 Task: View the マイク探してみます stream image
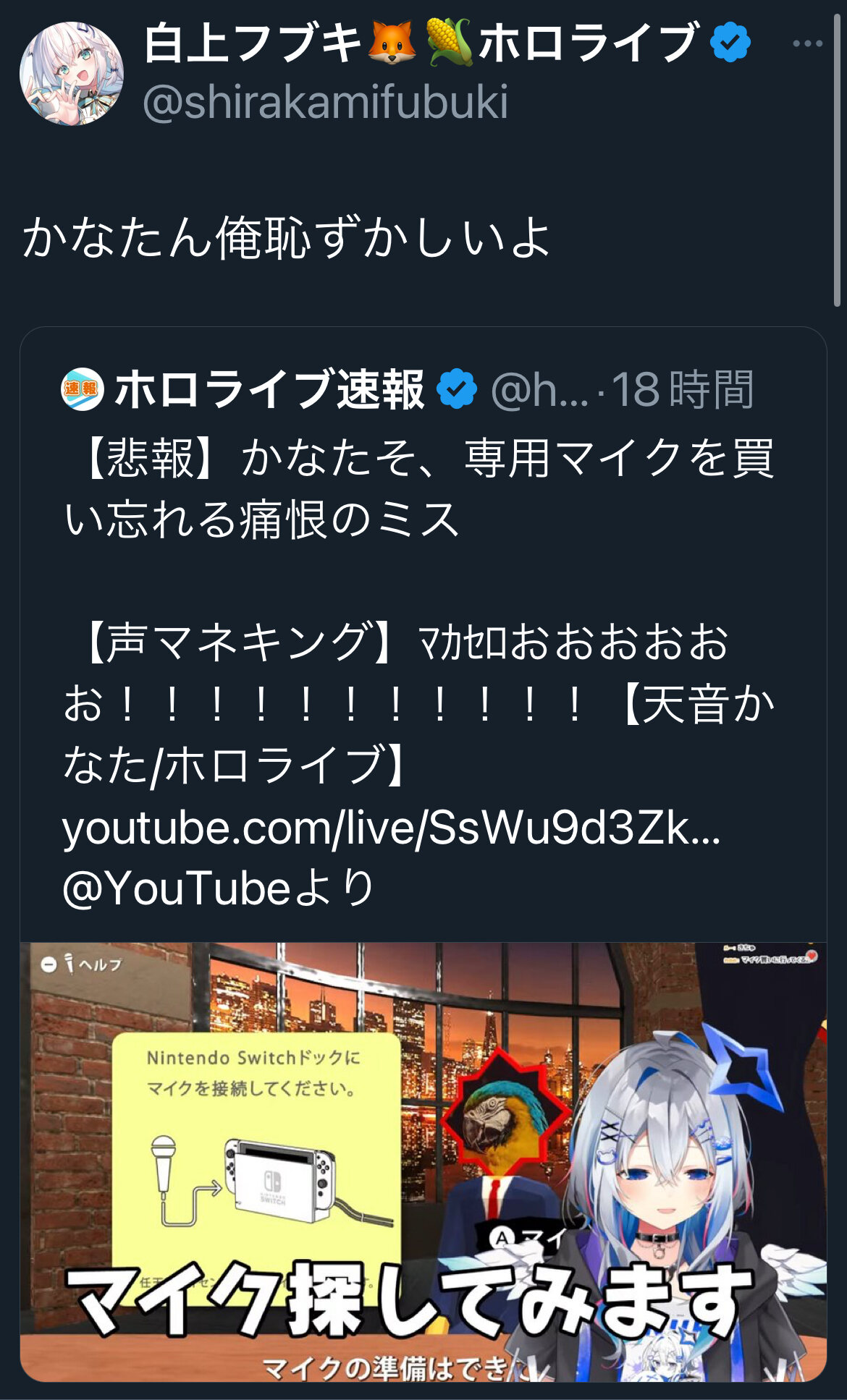423,1162
